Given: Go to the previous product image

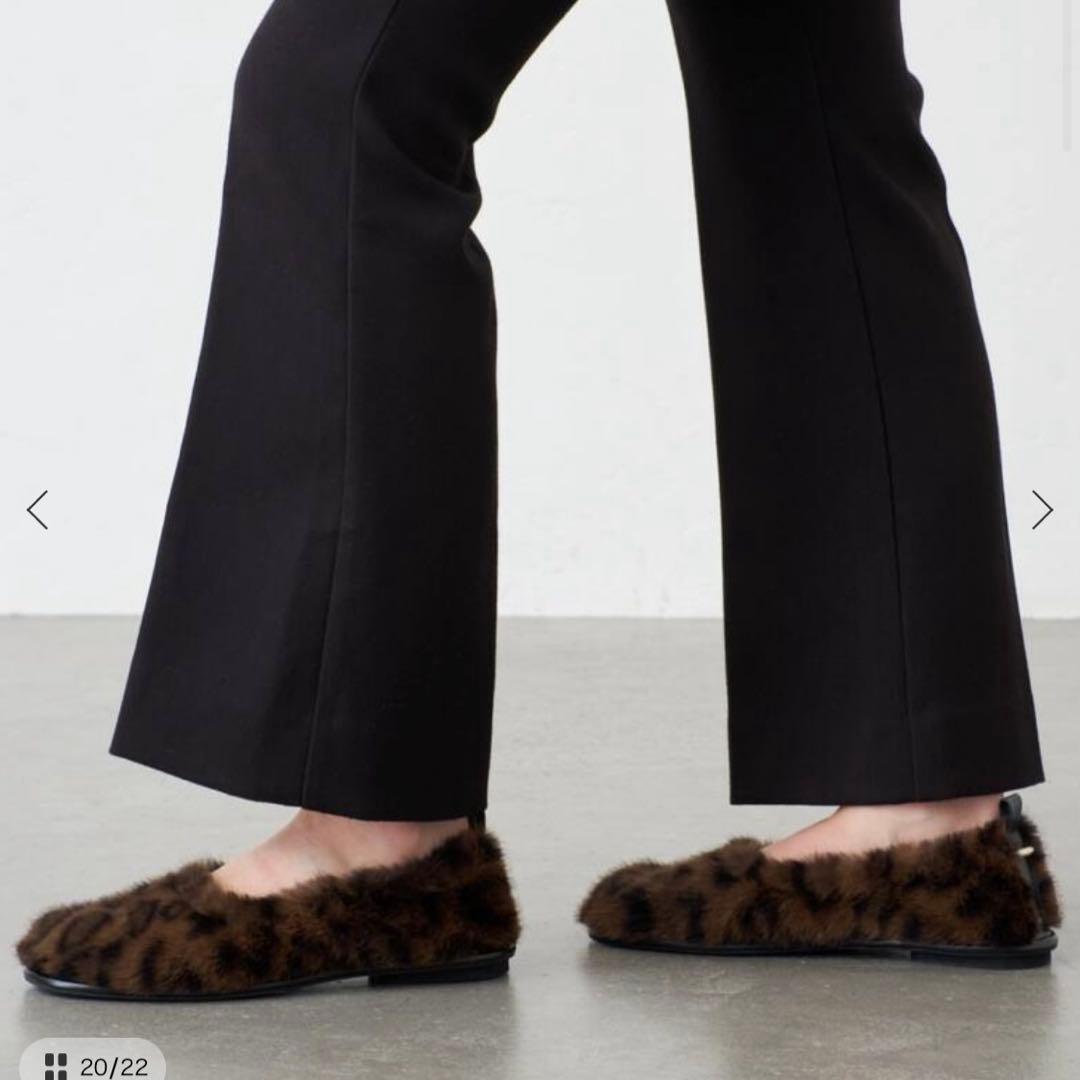Looking at the screenshot, I should (37, 510).
